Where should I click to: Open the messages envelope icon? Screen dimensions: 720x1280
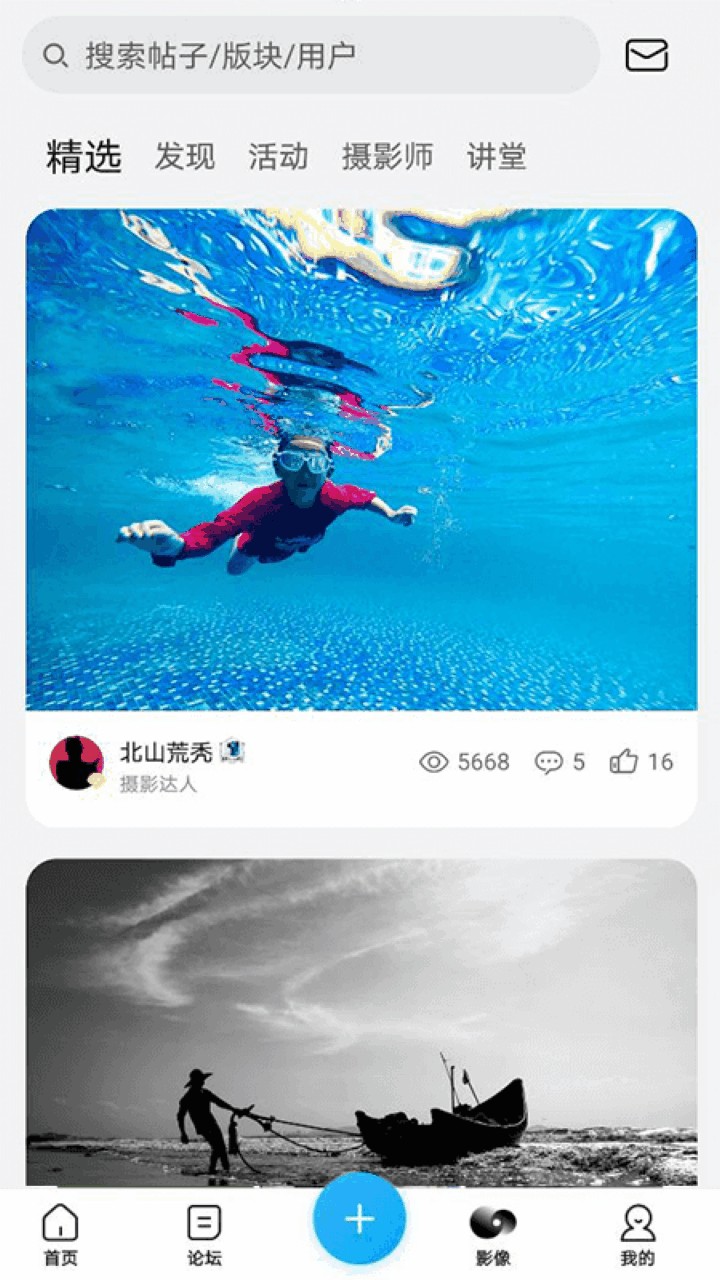point(646,55)
